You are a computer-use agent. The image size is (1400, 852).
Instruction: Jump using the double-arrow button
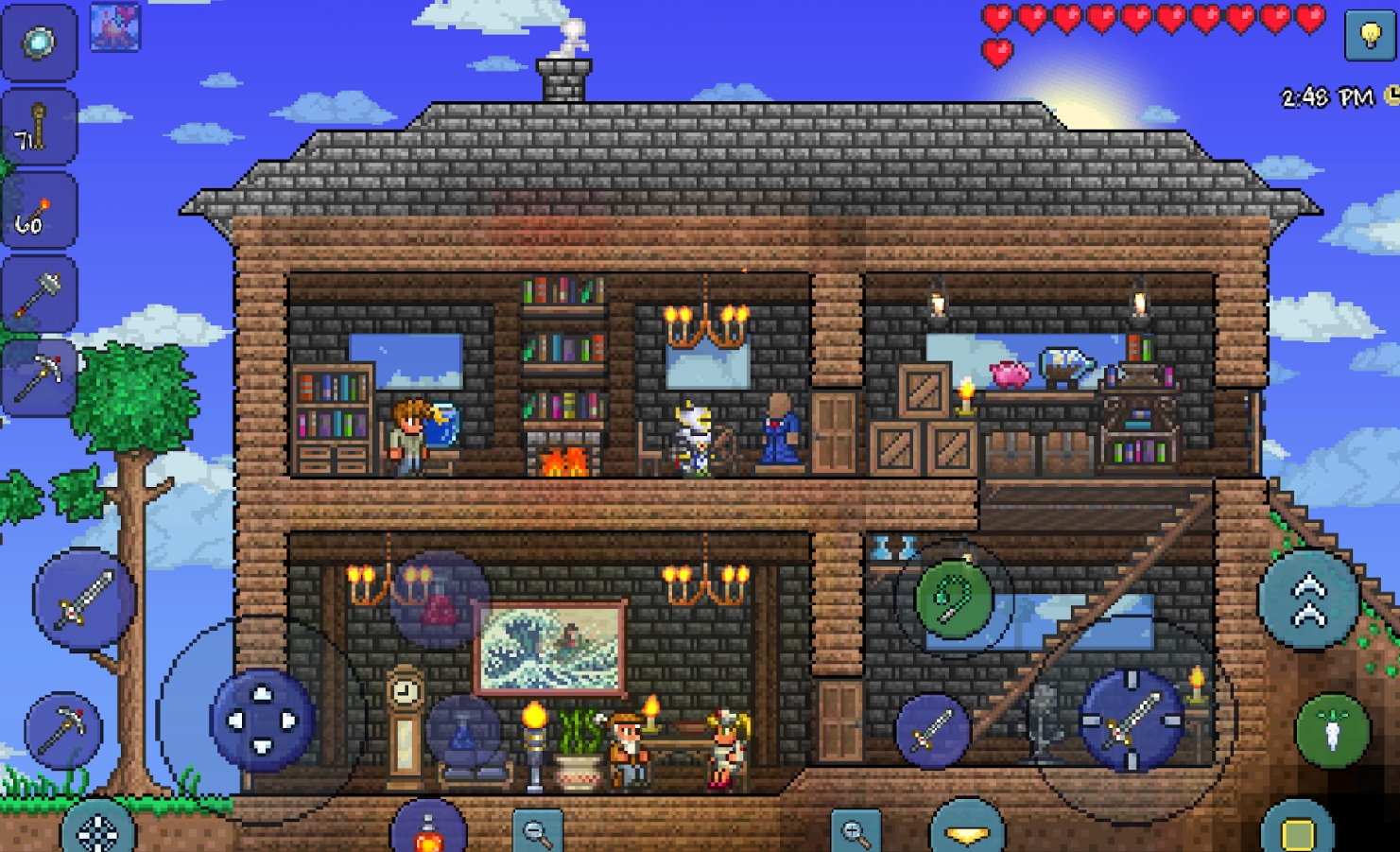click(1309, 600)
